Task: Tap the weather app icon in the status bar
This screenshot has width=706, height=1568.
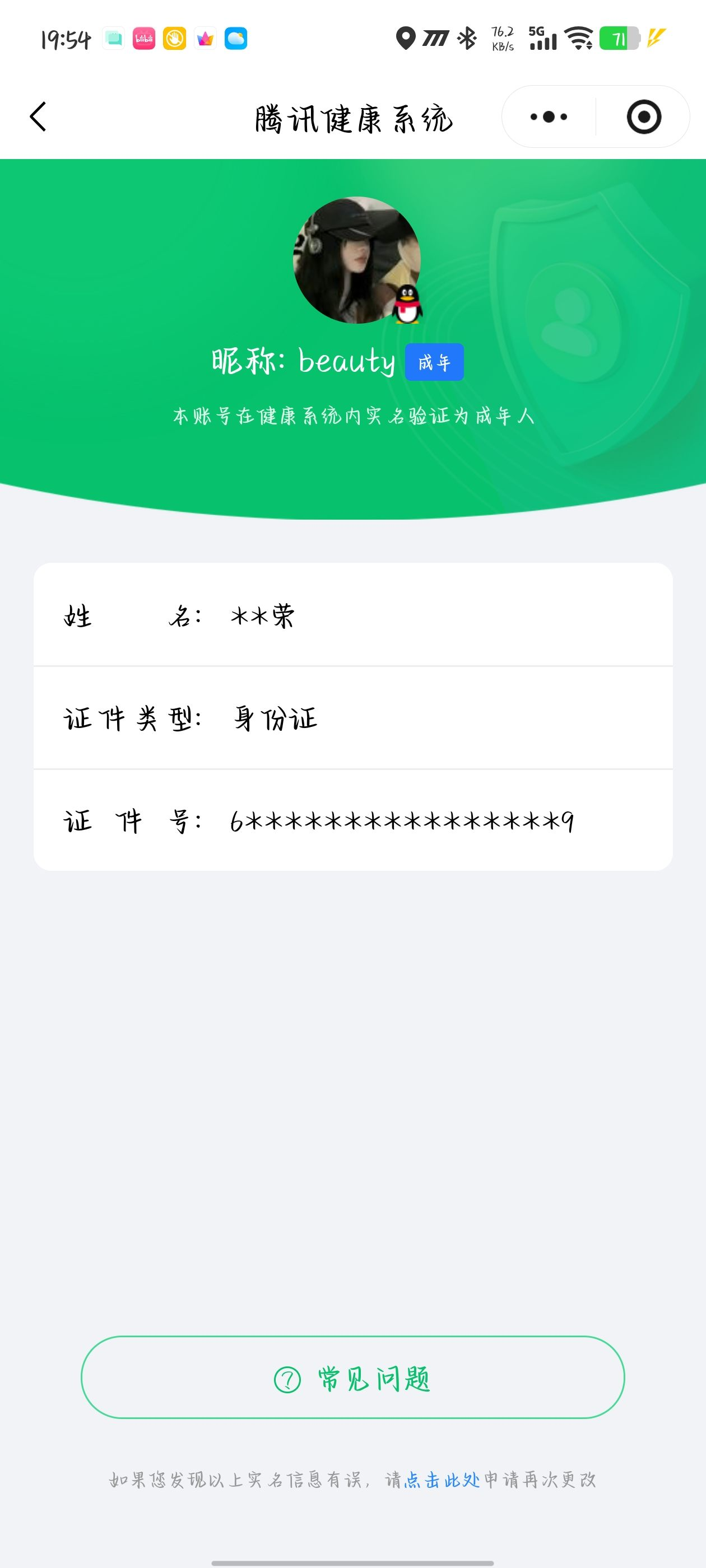Action: click(237, 39)
